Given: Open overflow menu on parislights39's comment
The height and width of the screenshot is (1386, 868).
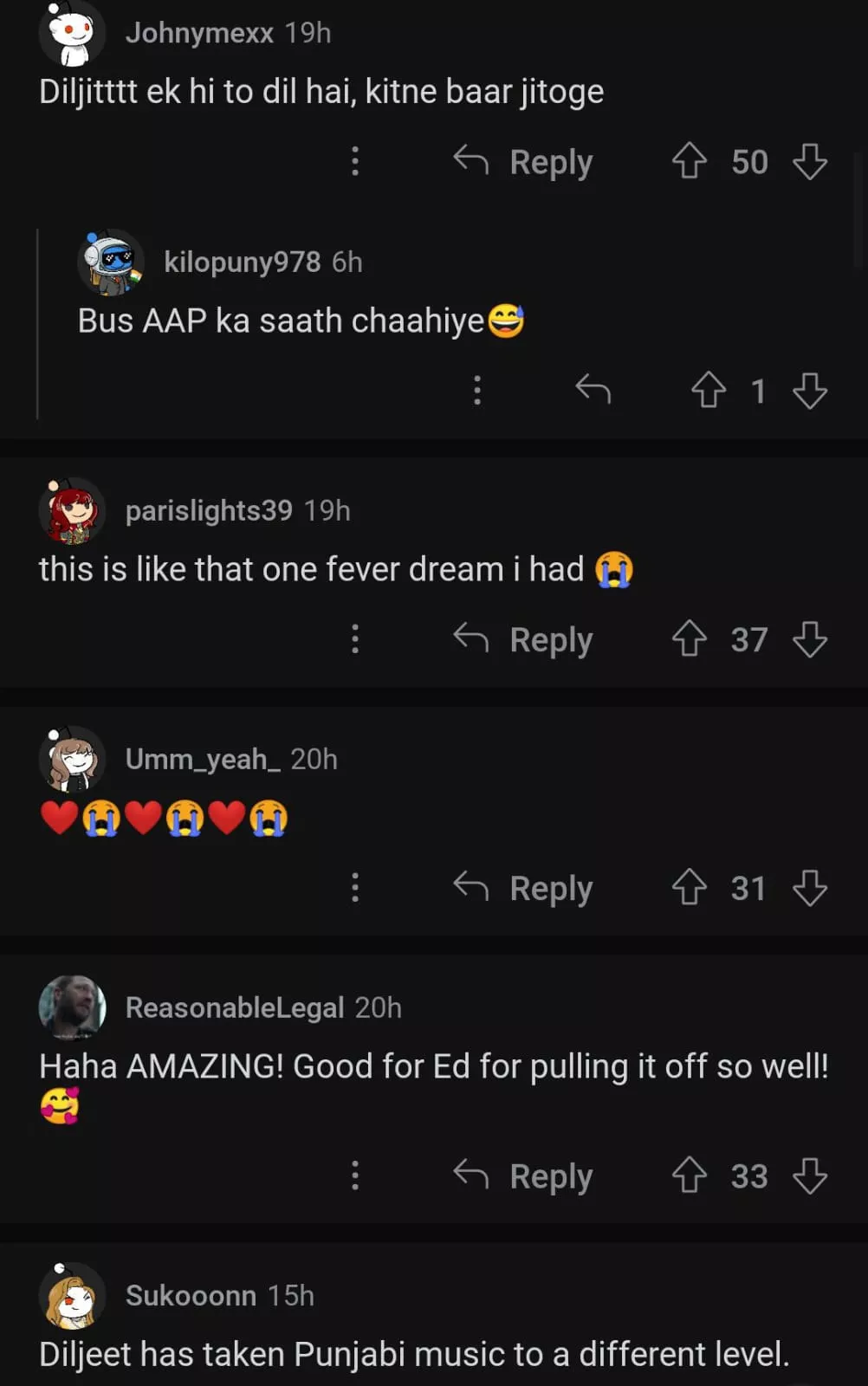Looking at the screenshot, I should point(355,639).
